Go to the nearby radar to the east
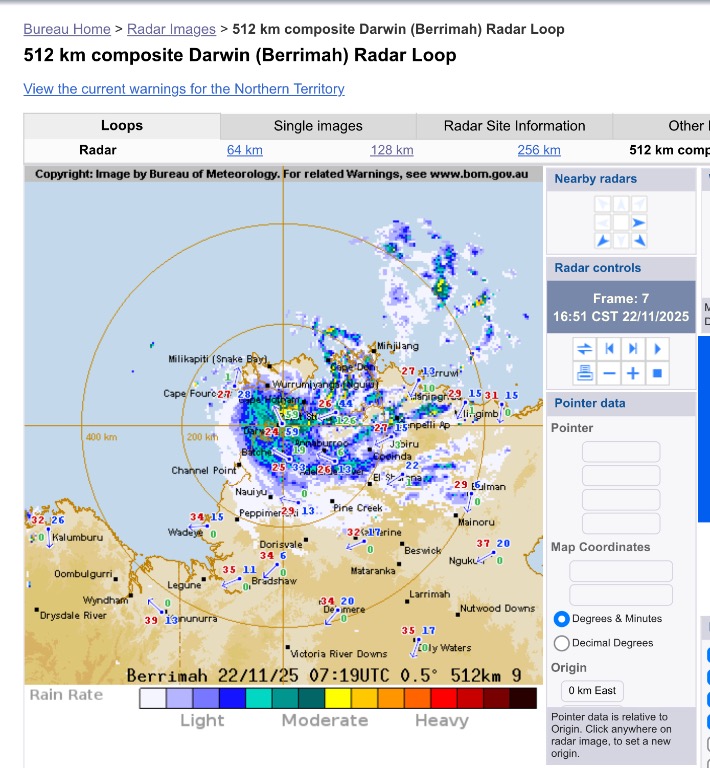Screen dimensions: 710x768 pos(639,222)
